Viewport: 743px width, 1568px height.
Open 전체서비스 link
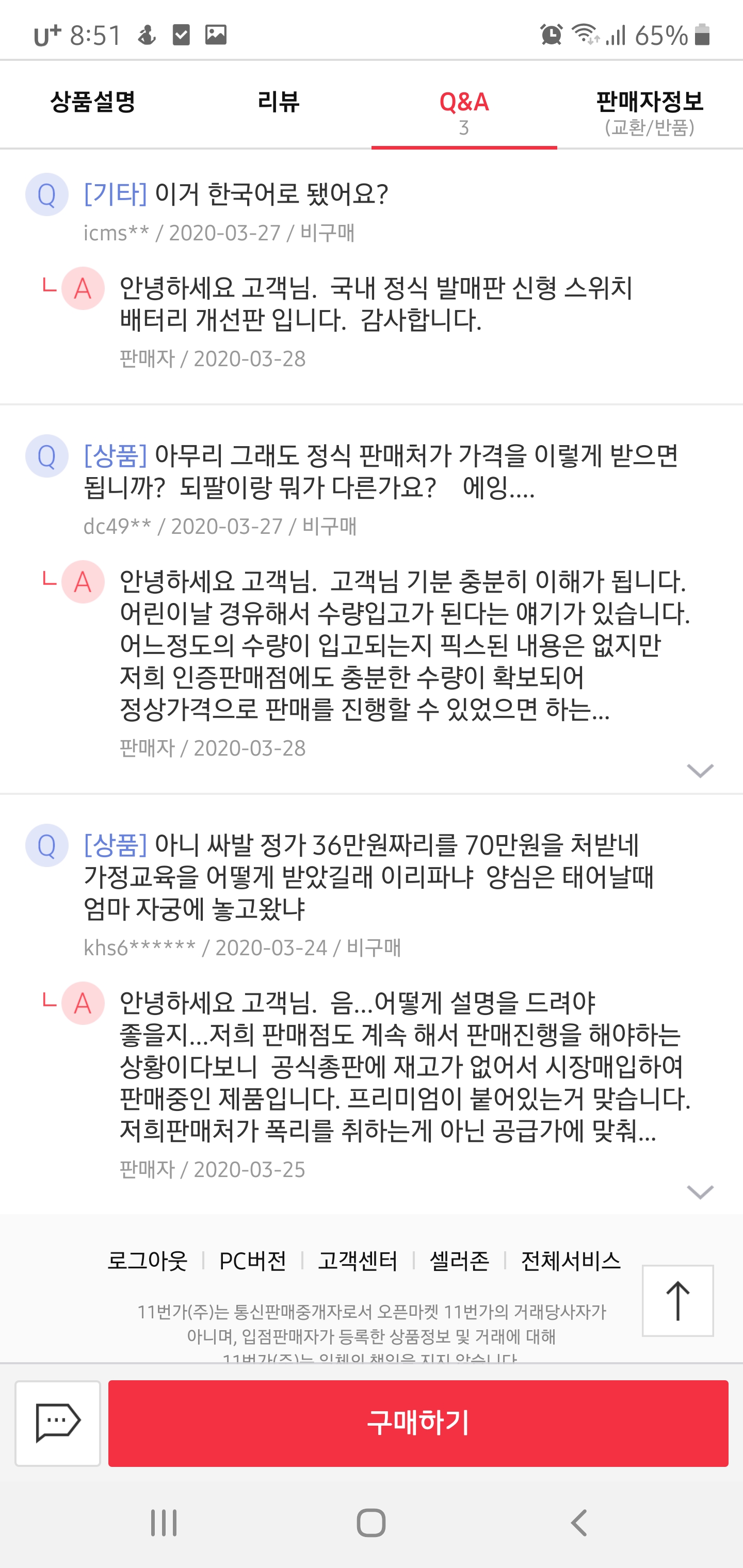[x=571, y=1261]
